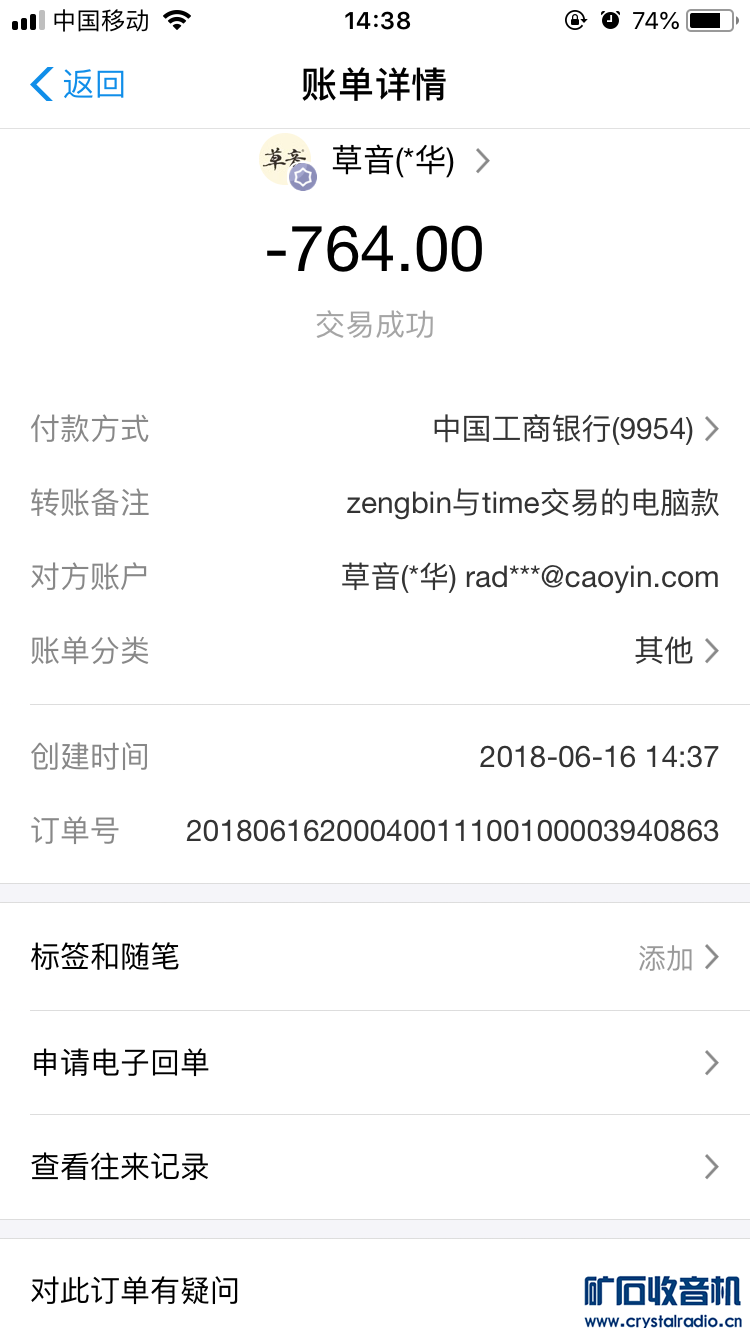Viewport: 750px width, 1334px height.
Task: Go back via 返回 button
Action: pyautogui.click(x=78, y=84)
